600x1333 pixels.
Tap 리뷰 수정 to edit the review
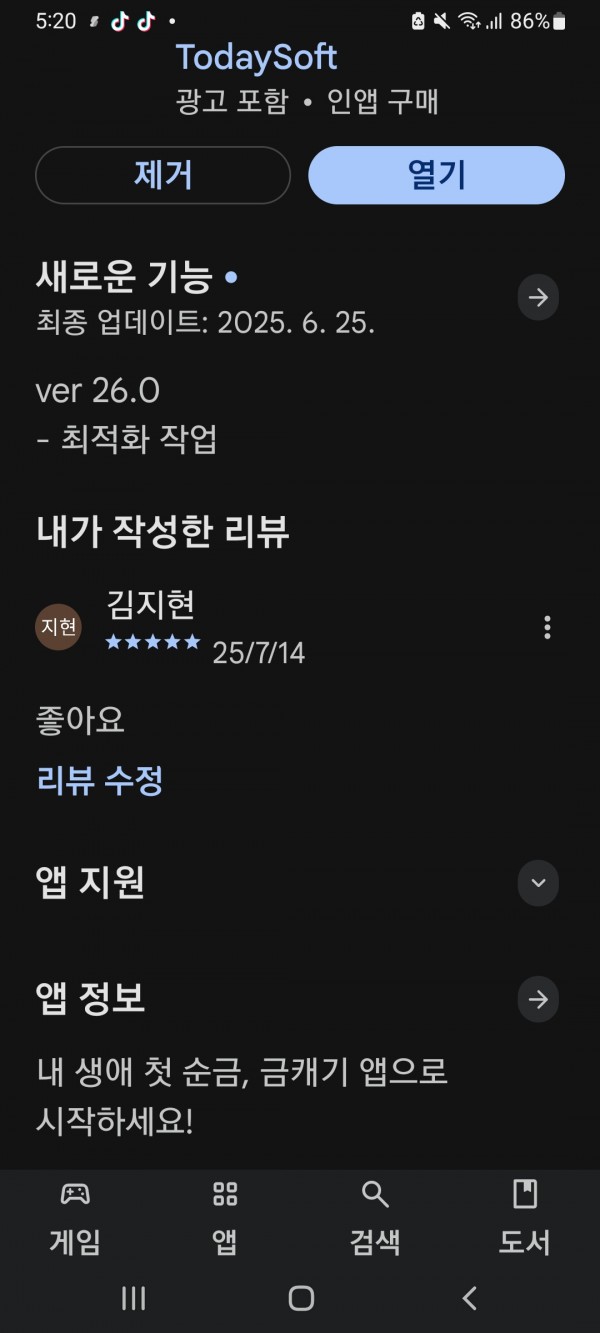(100, 780)
